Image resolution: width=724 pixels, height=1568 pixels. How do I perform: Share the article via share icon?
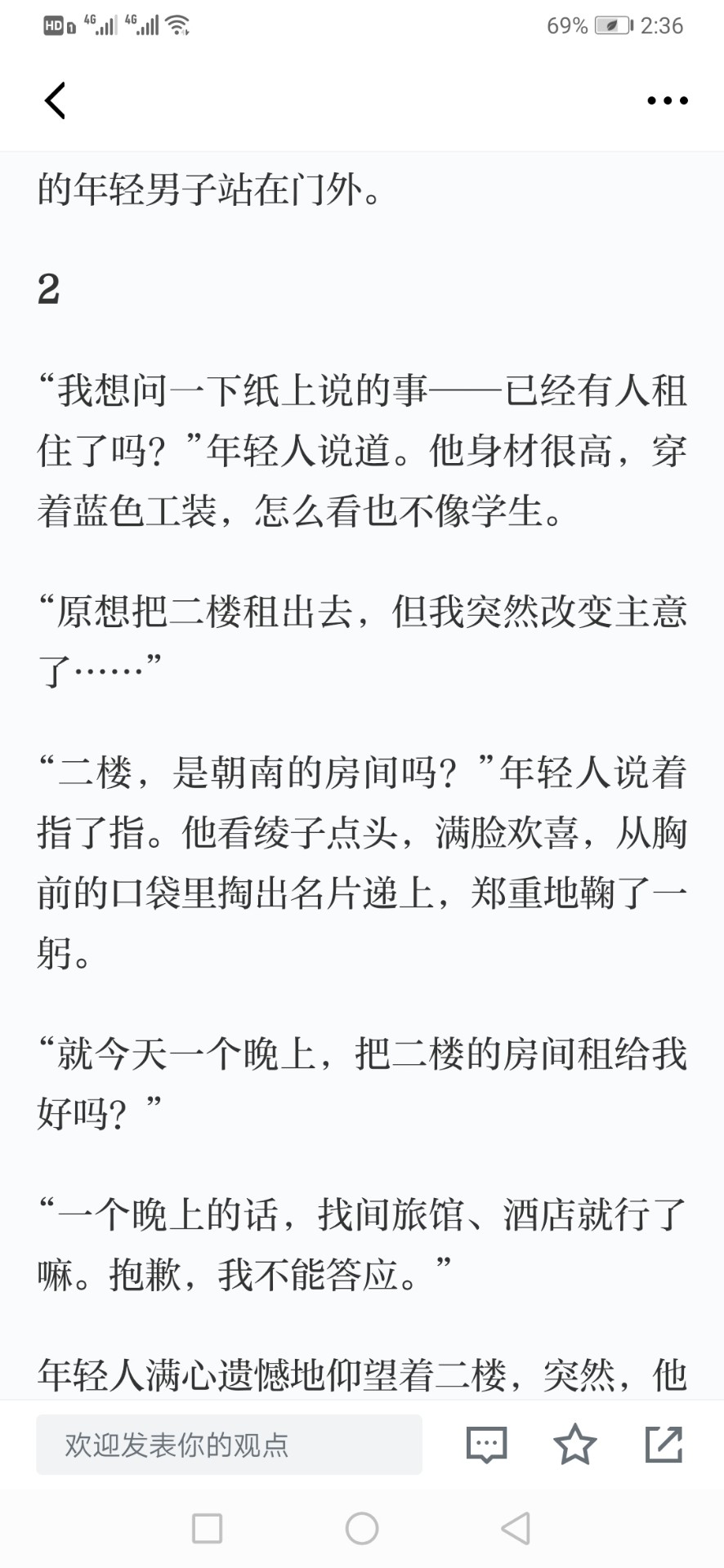point(664,1444)
